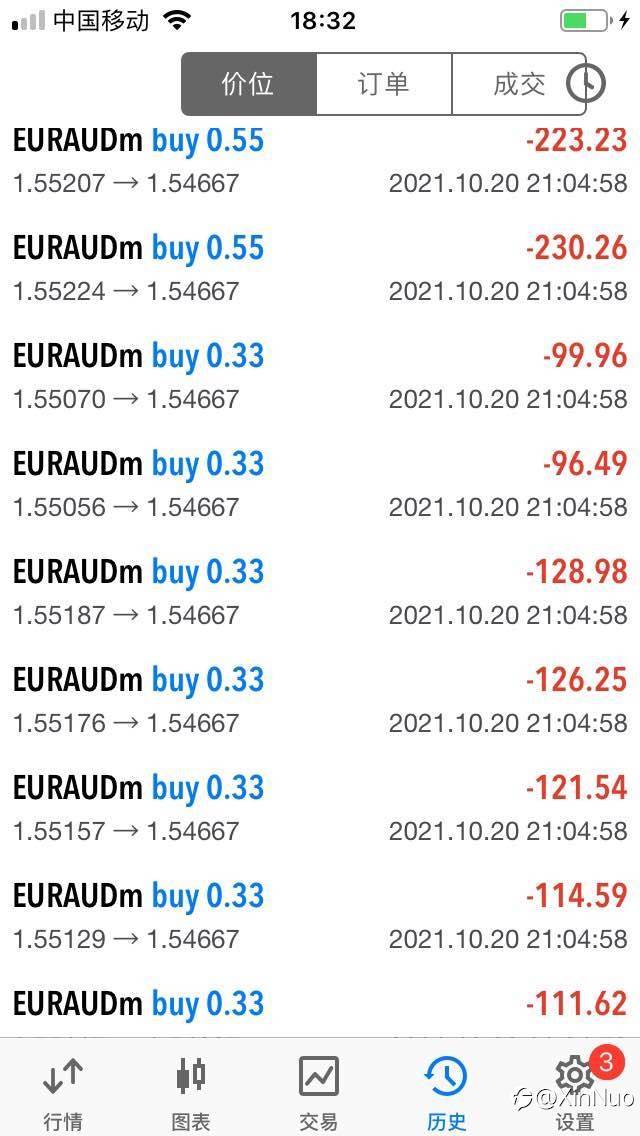640x1136 pixels.
Task: Switch to the 成交 segment
Action: pos(519,83)
